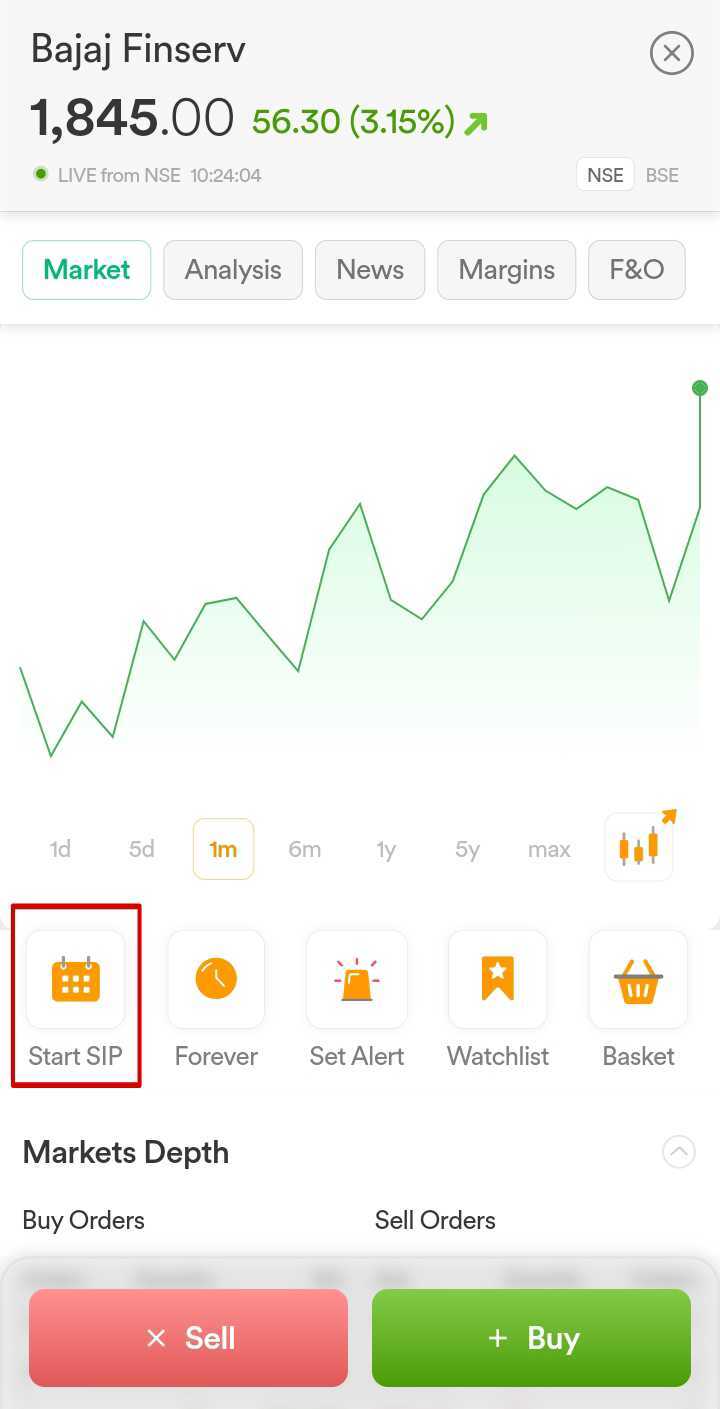The height and width of the screenshot is (1409, 720).
Task: Switch exchange to BSE
Action: (662, 175)
